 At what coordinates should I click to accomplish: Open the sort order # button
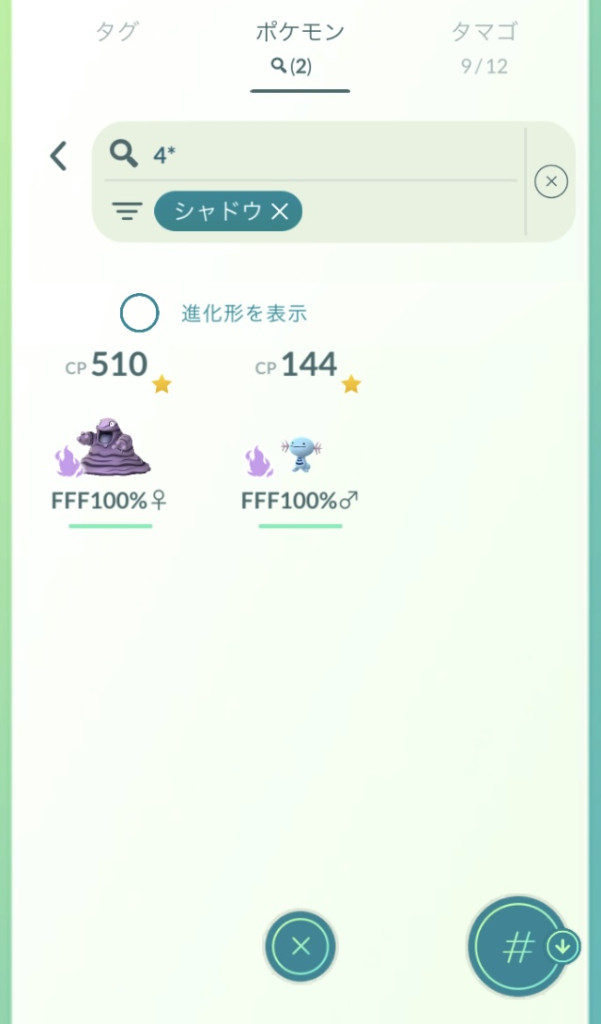click(518, 946)
